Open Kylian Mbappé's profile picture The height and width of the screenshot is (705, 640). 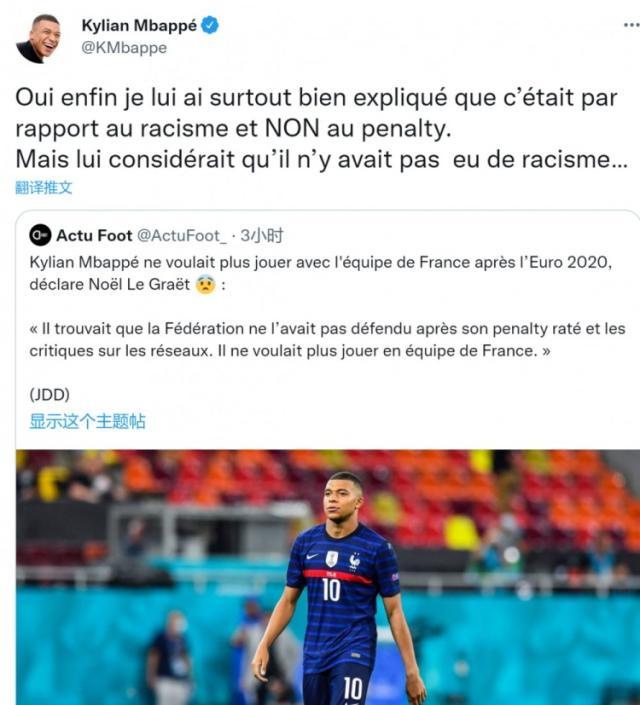[38, 37]
